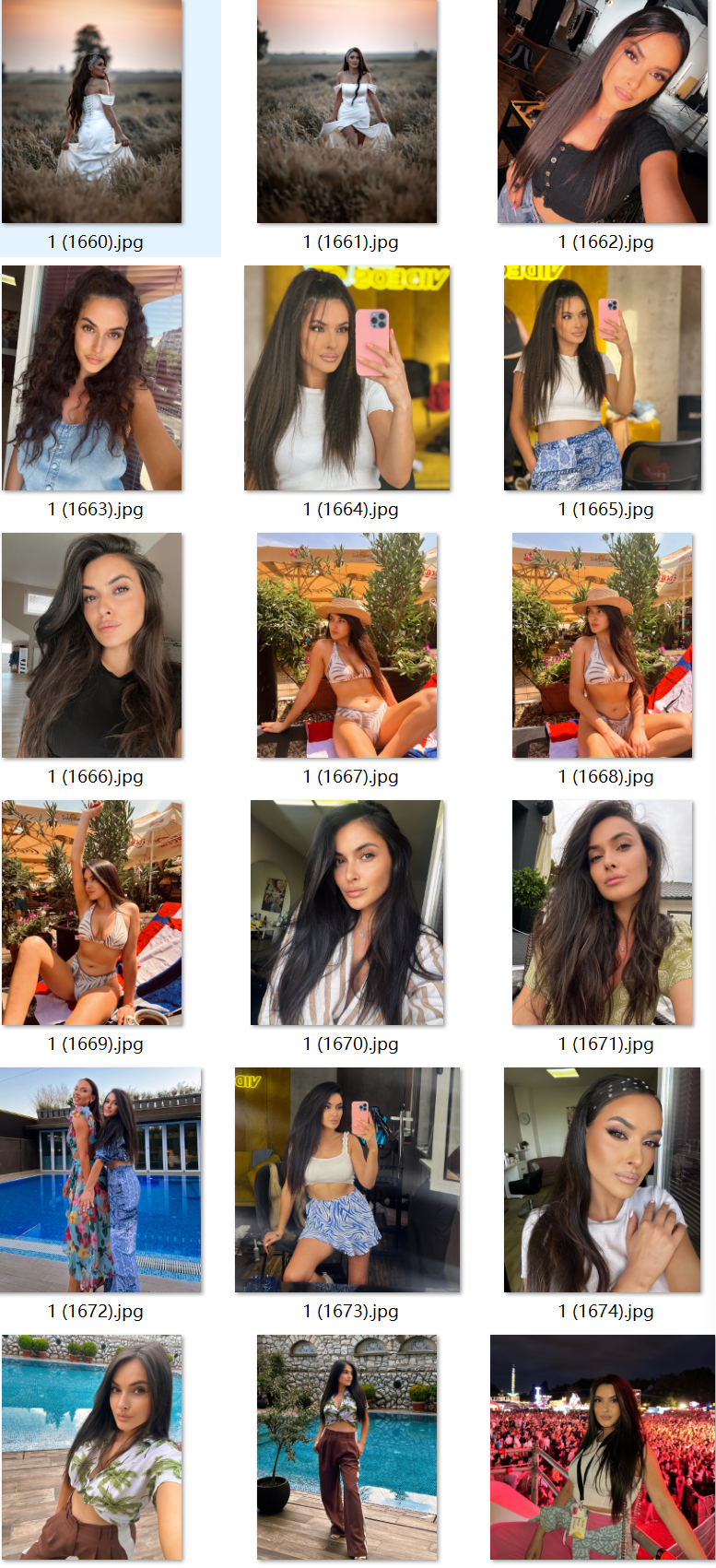Open the file 1 (1674).jpg
This screenshot has width=716, height=1568.
(602, 1180)
